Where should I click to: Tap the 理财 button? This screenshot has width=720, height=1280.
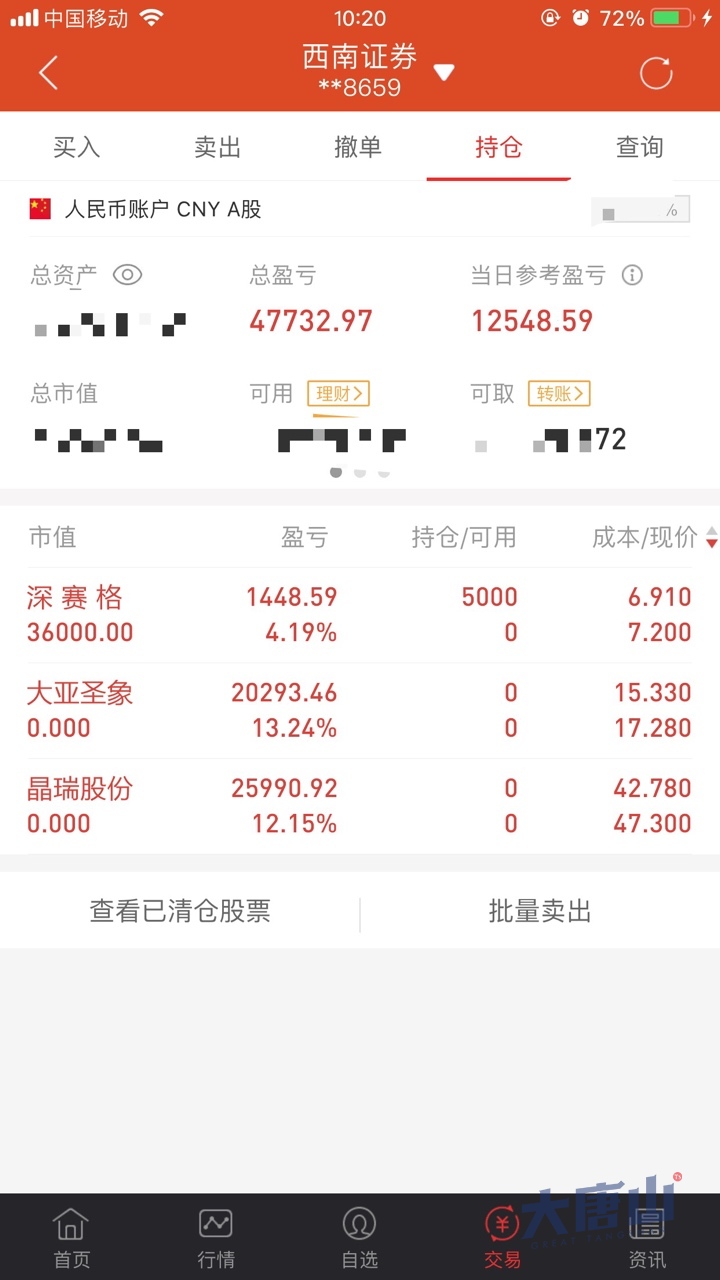point(338,393)
